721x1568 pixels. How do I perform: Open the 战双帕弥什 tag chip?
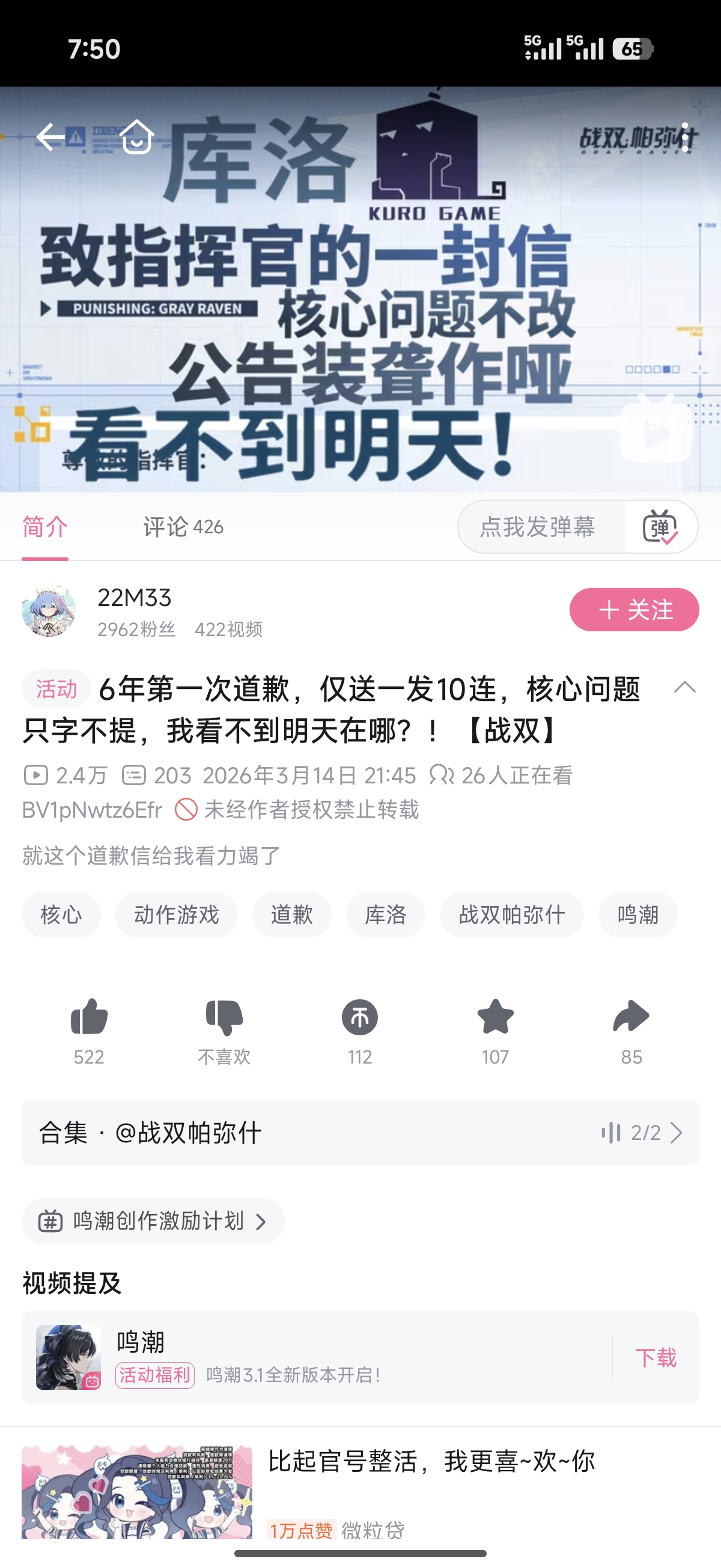point(512,915)
